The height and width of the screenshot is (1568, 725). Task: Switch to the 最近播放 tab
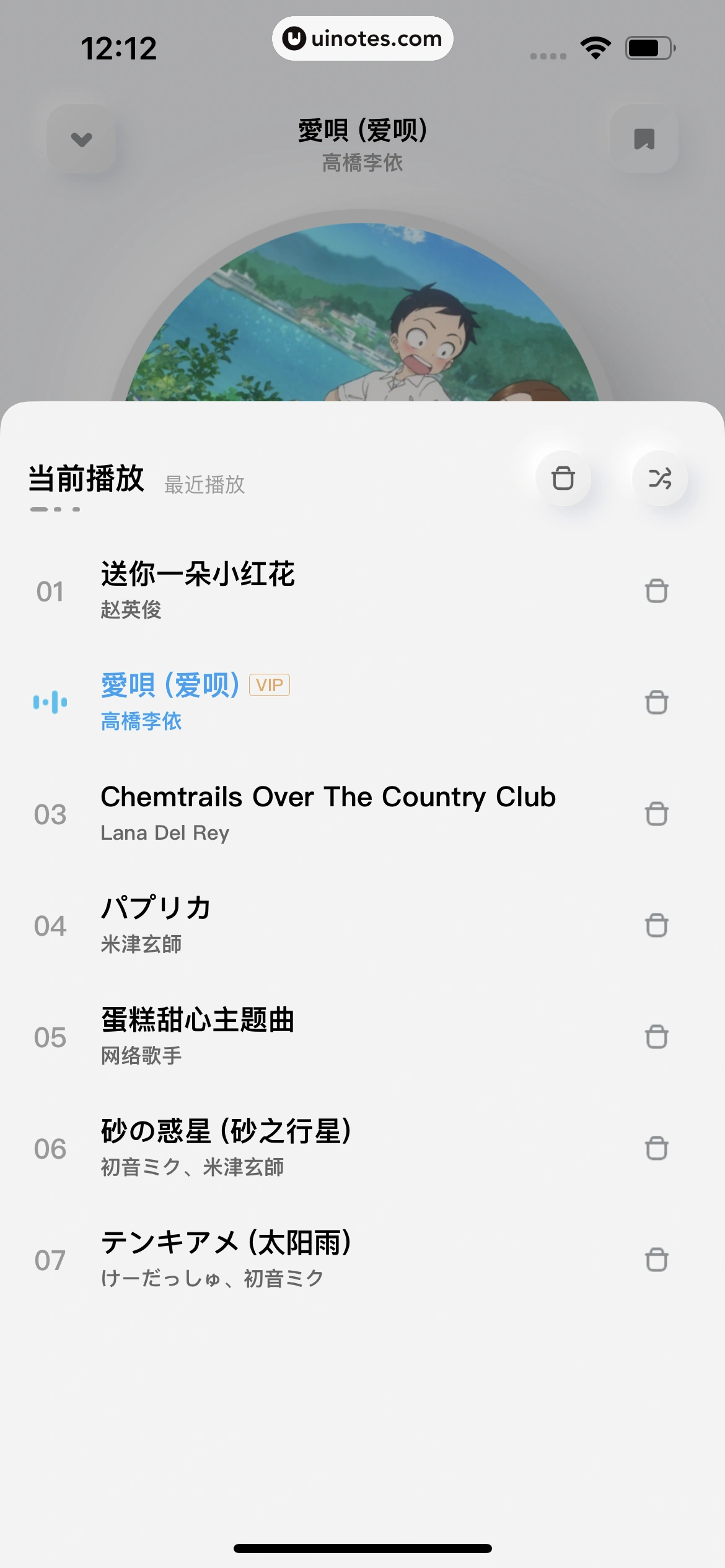[205, 485]
